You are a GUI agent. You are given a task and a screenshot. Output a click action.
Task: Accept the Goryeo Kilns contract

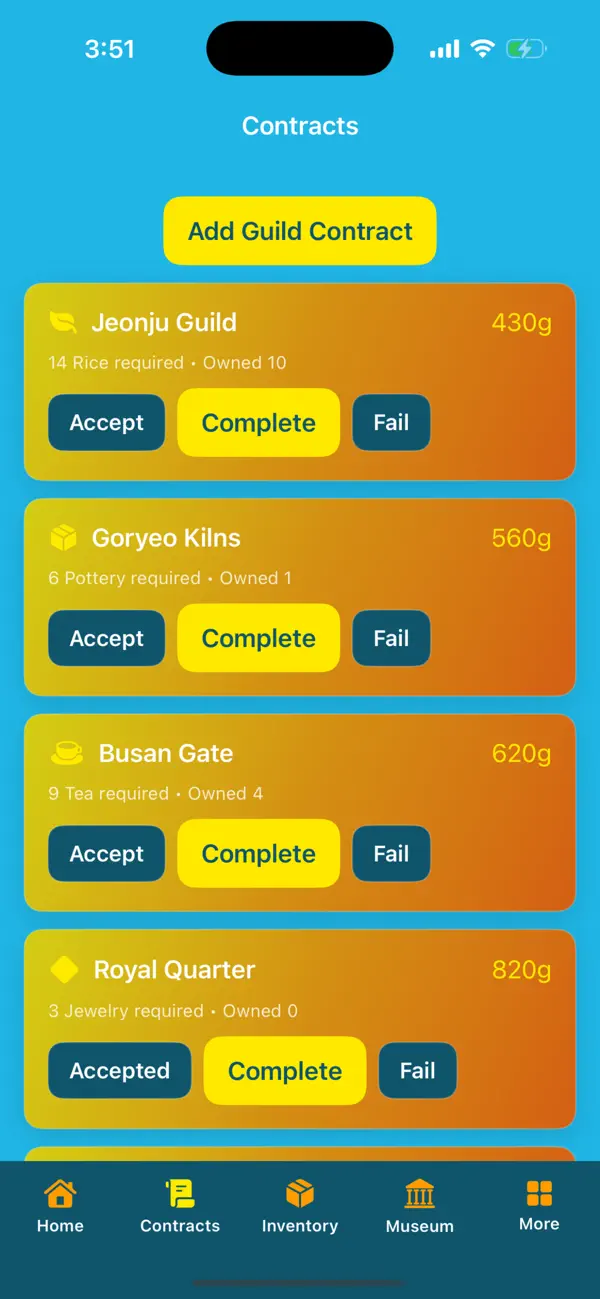pos(107,638)
